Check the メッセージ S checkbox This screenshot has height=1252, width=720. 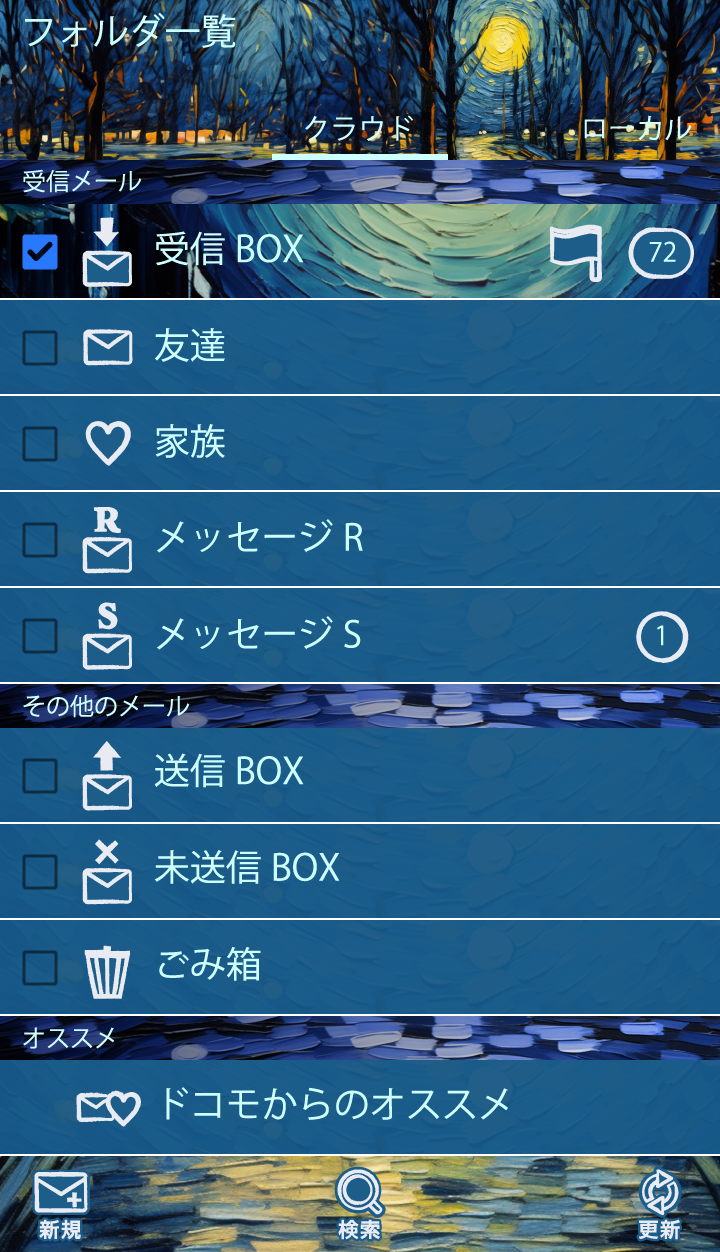[x=40, y=636]
